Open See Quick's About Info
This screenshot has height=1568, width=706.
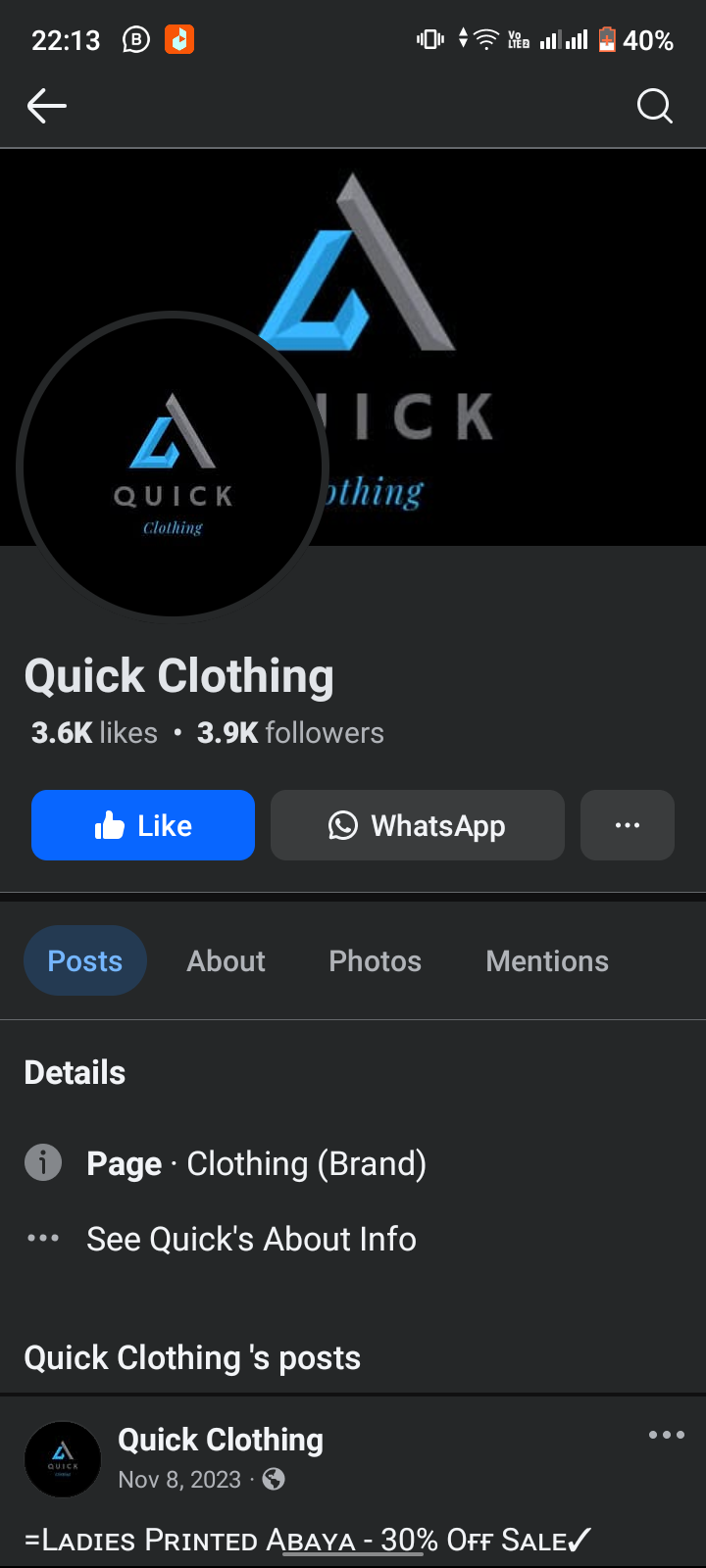[x=251, y=1239]
